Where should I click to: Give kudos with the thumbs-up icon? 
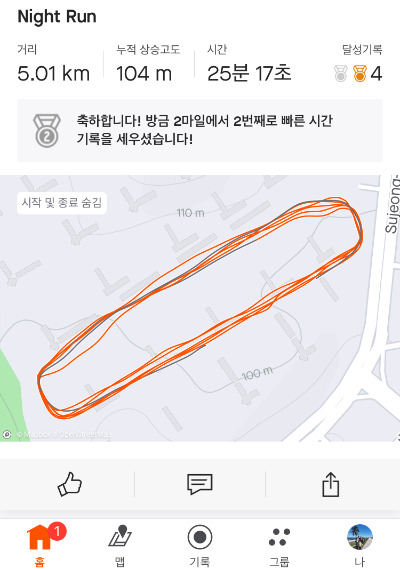pyautogui.click(x=69, y=484)
